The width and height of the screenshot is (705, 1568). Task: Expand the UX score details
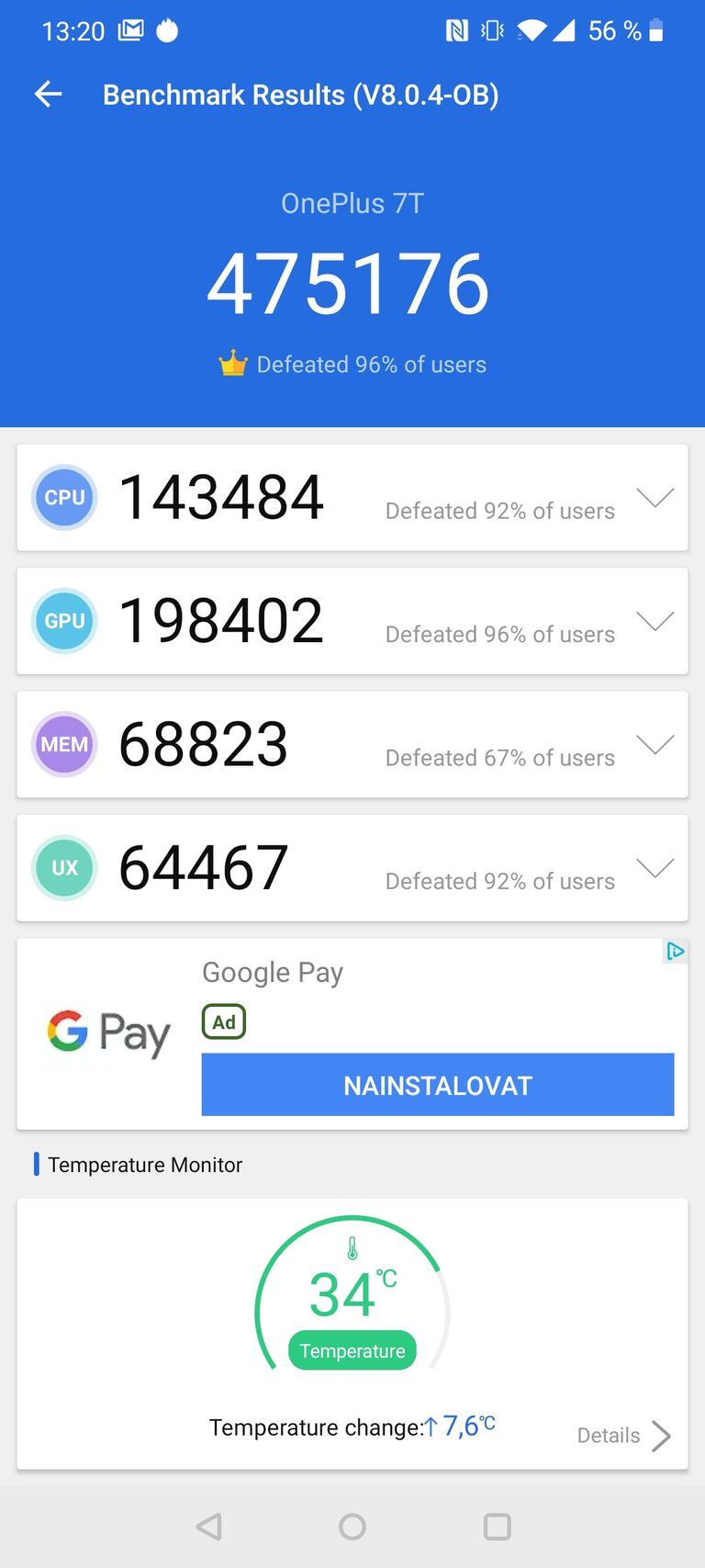point(655,868)
